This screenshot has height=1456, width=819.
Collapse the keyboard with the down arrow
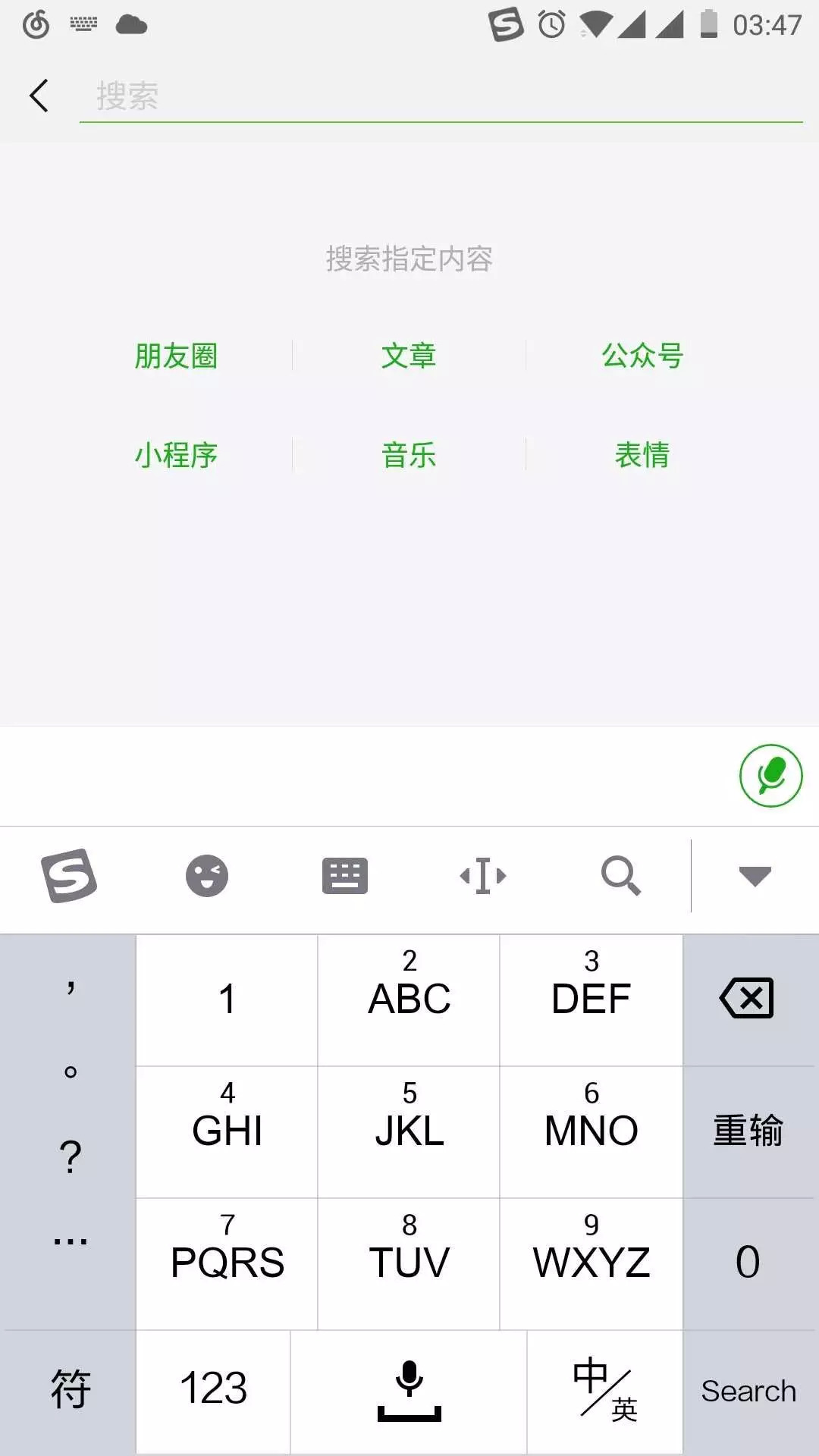pos(755,876)
